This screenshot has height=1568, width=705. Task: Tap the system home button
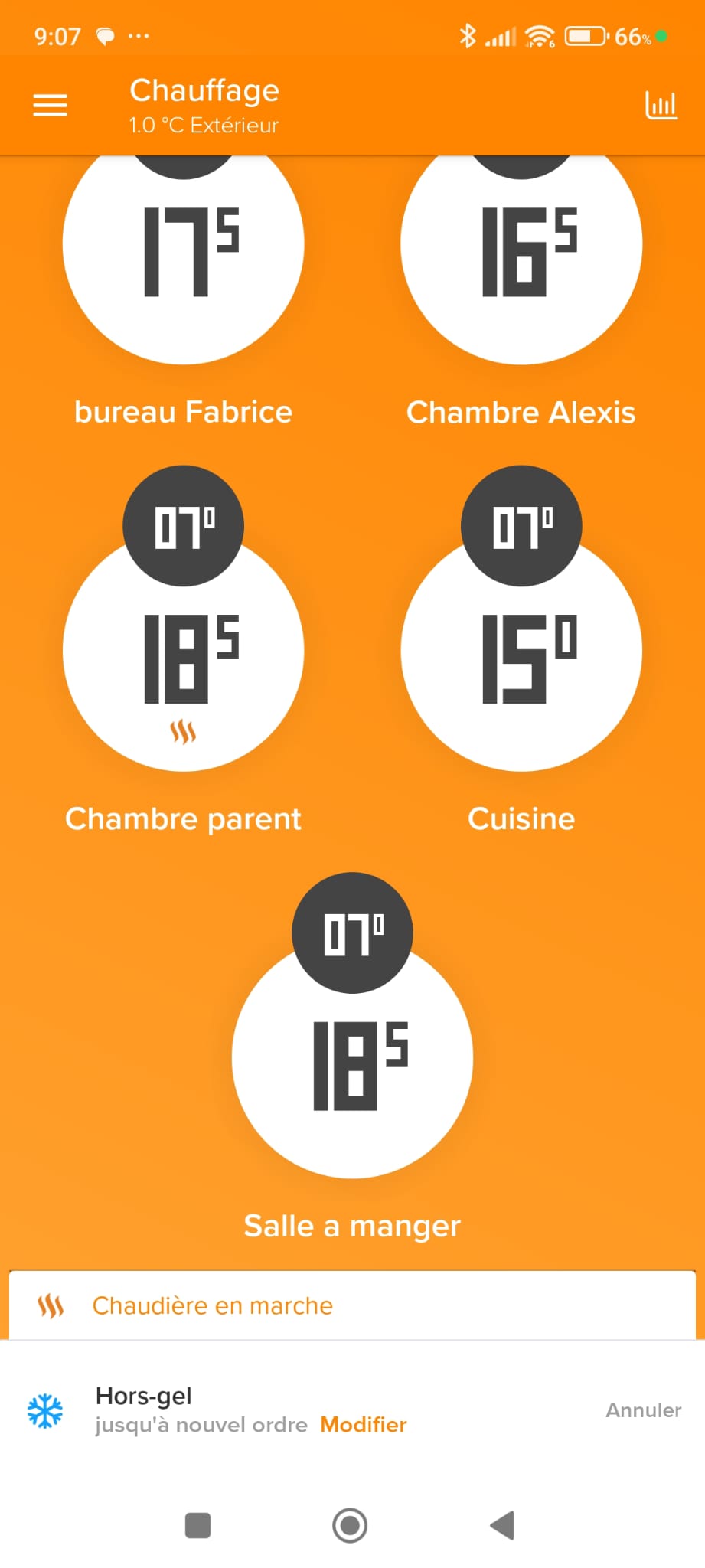tap(350, 1525)
